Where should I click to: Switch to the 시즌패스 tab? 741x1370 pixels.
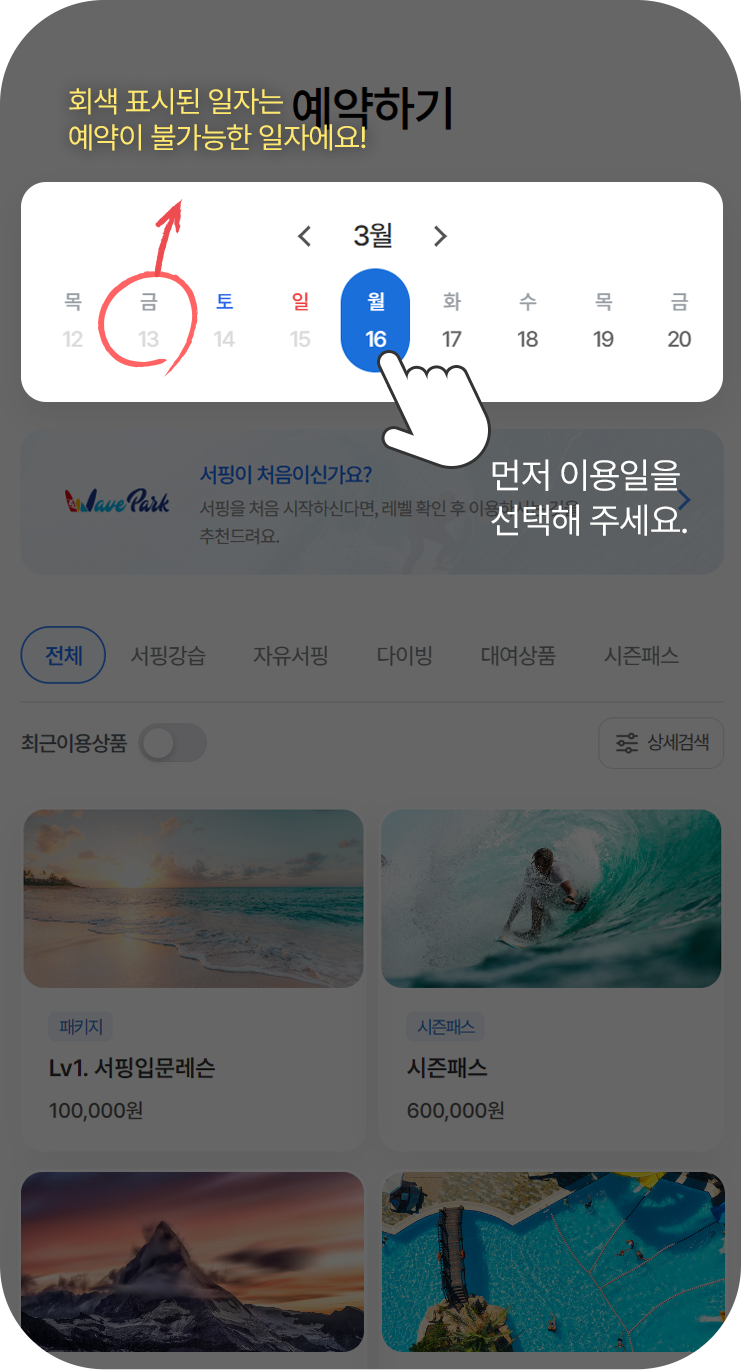coord(643,654)
